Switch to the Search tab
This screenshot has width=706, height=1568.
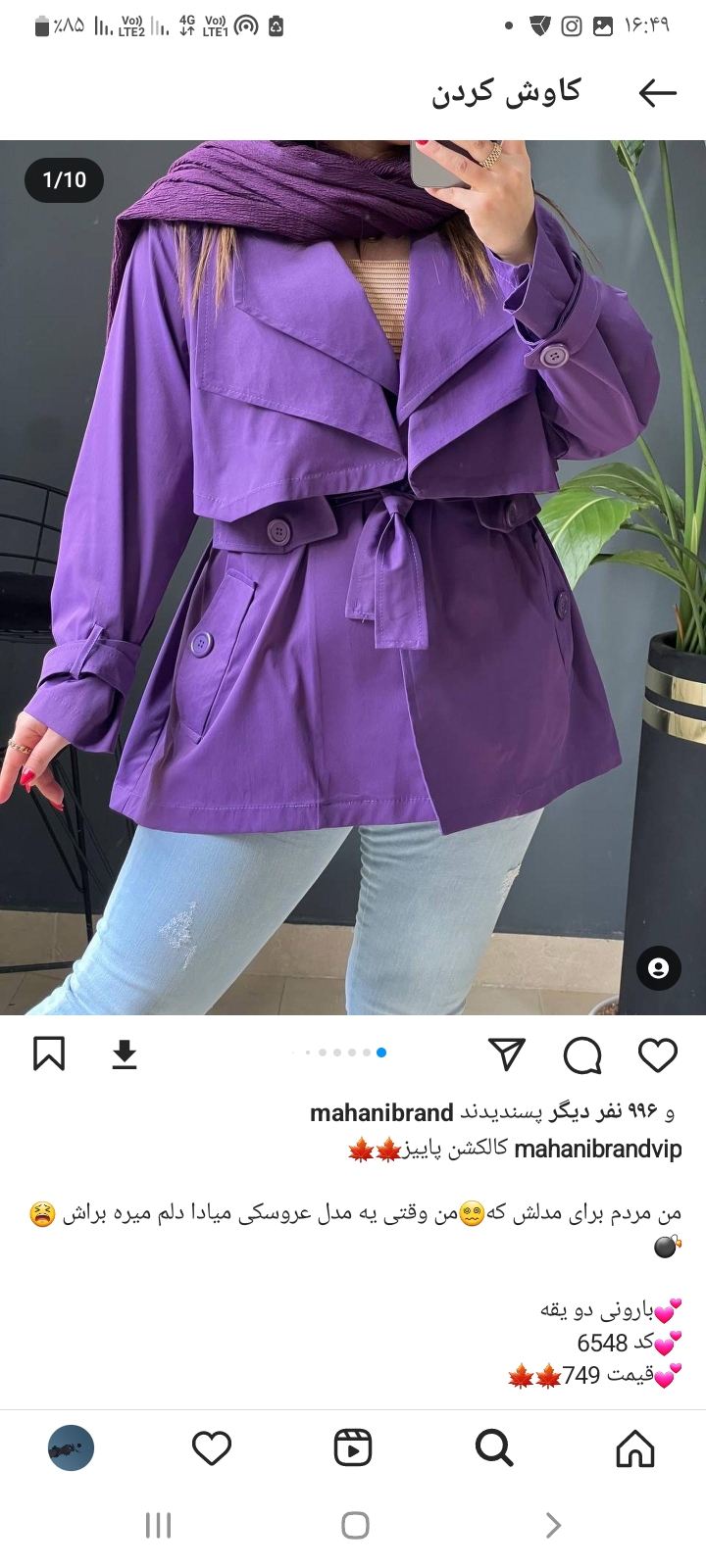click(493, 1447)
